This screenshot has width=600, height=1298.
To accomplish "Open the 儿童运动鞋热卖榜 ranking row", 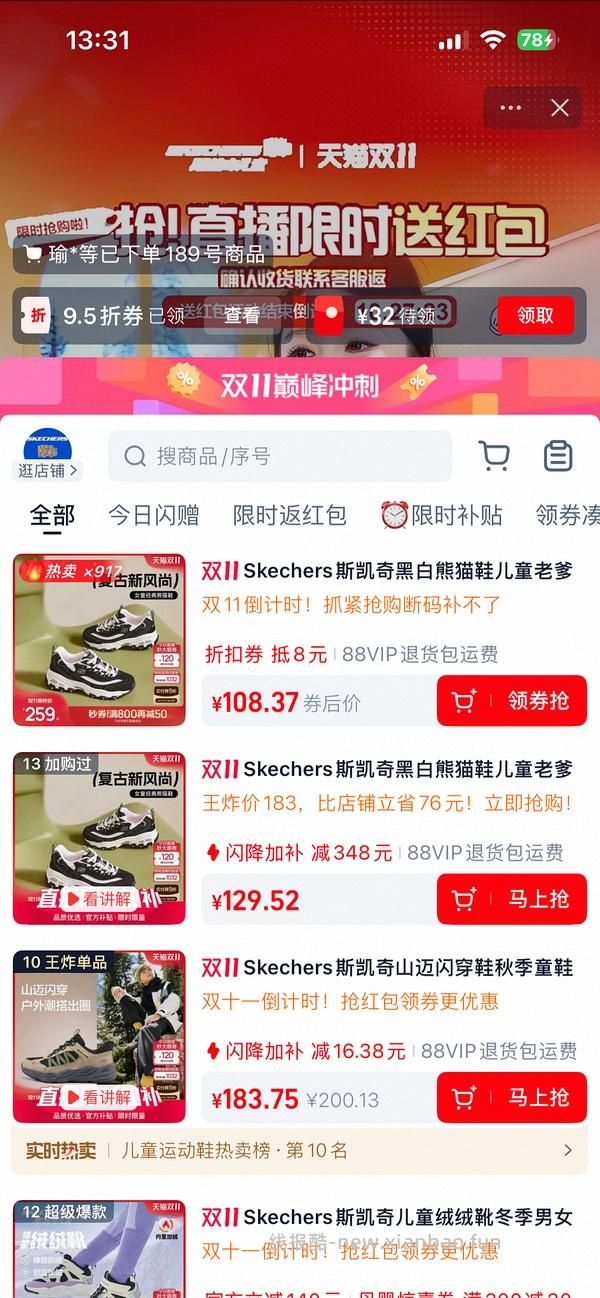I will click(300, 1151).
